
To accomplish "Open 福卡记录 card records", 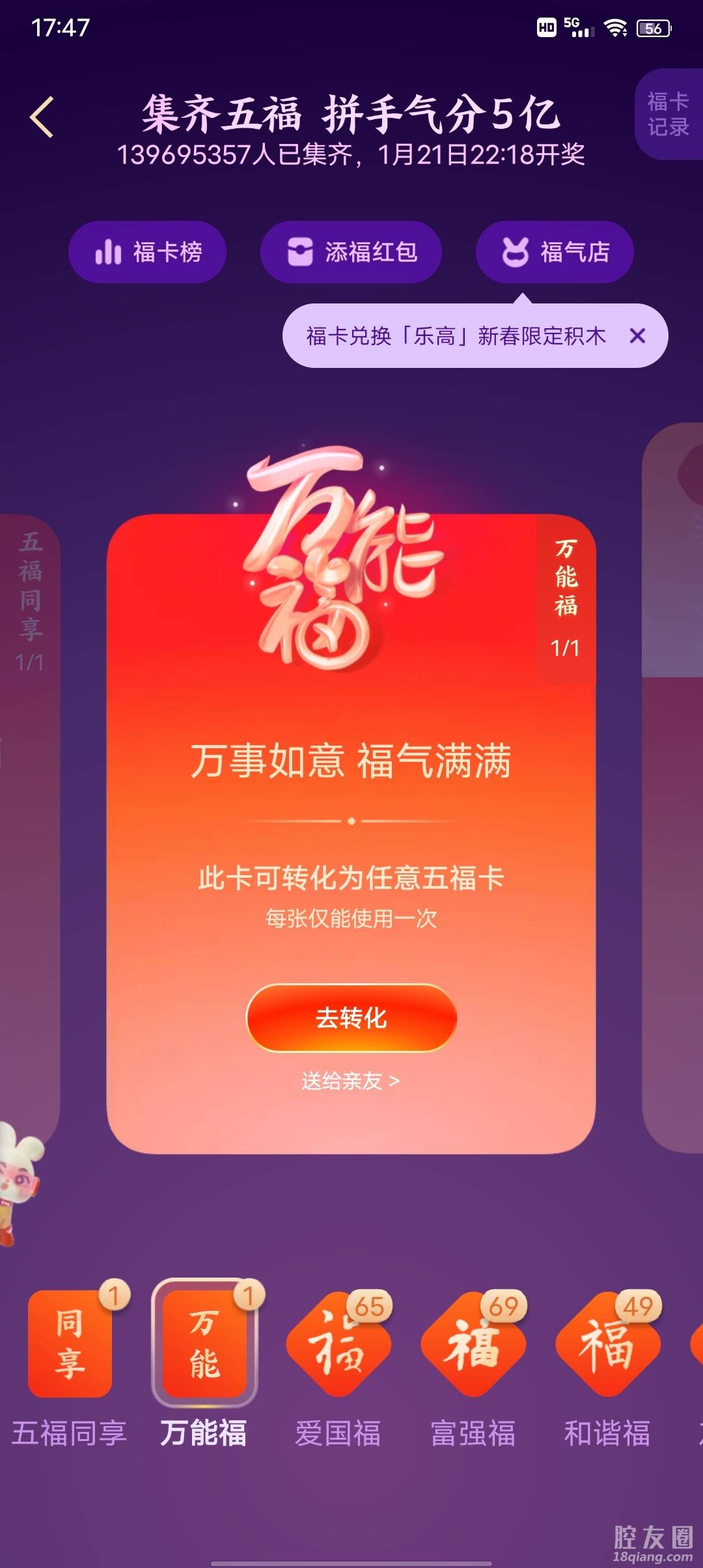I will [x=669, y=115].
